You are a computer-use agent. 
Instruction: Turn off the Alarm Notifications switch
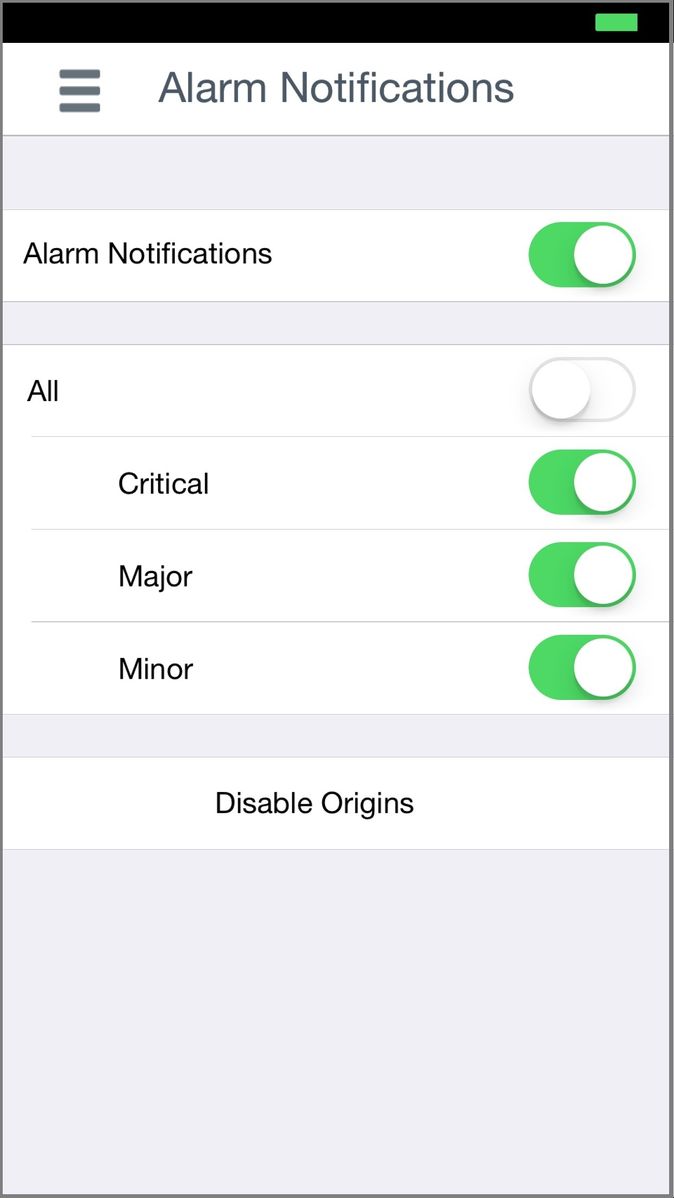(x=582, y=254)
